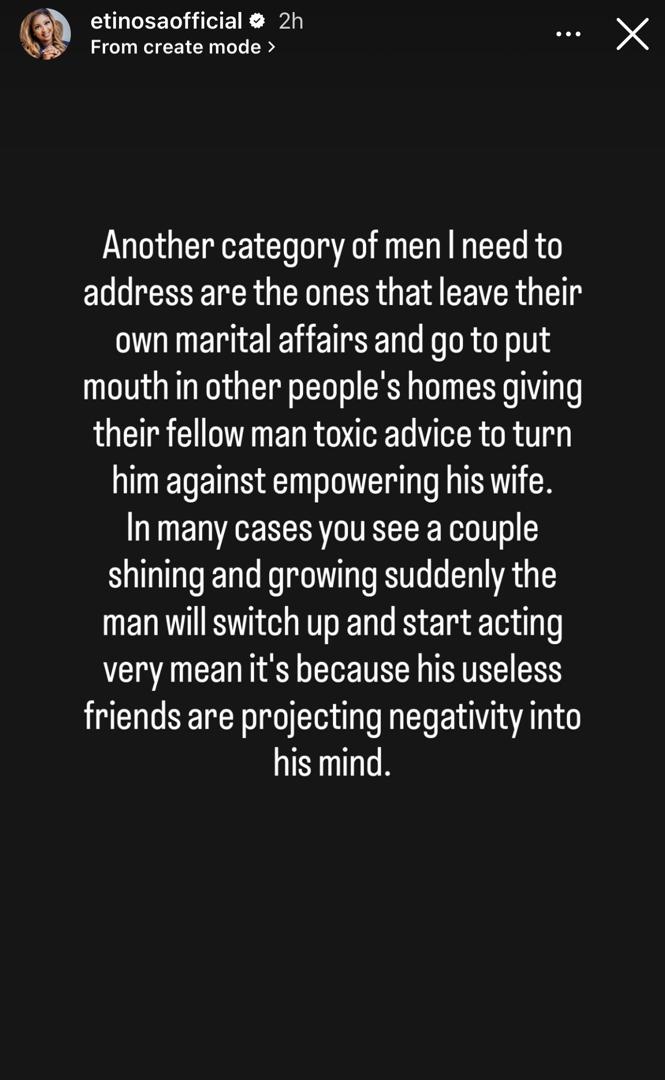The height and width of the screenshot is (1080, 665).
Task: Open etinosaofficial's profile picture
Action: [x=45, y=34]
